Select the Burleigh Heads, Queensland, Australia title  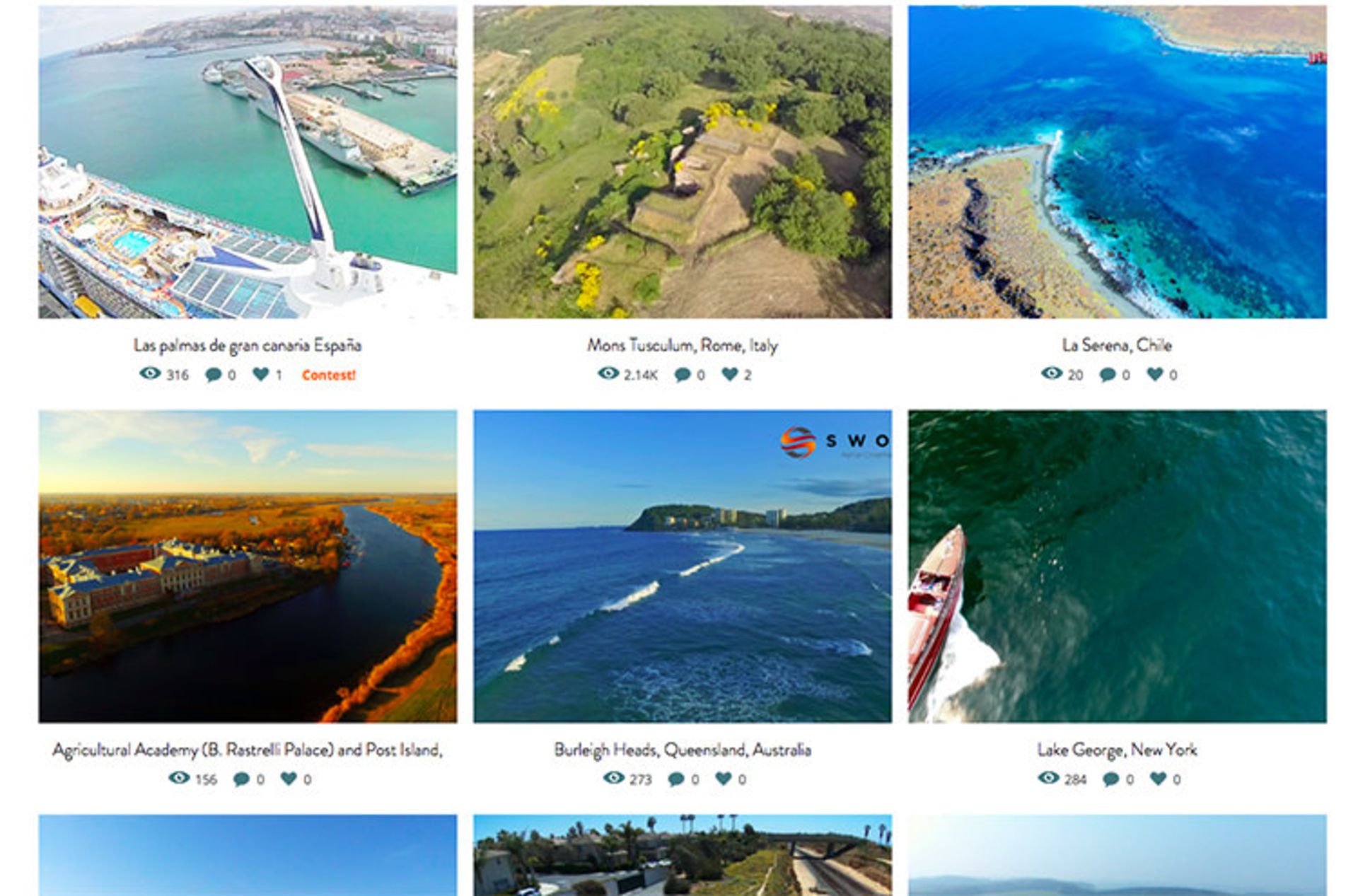[683, 750]
